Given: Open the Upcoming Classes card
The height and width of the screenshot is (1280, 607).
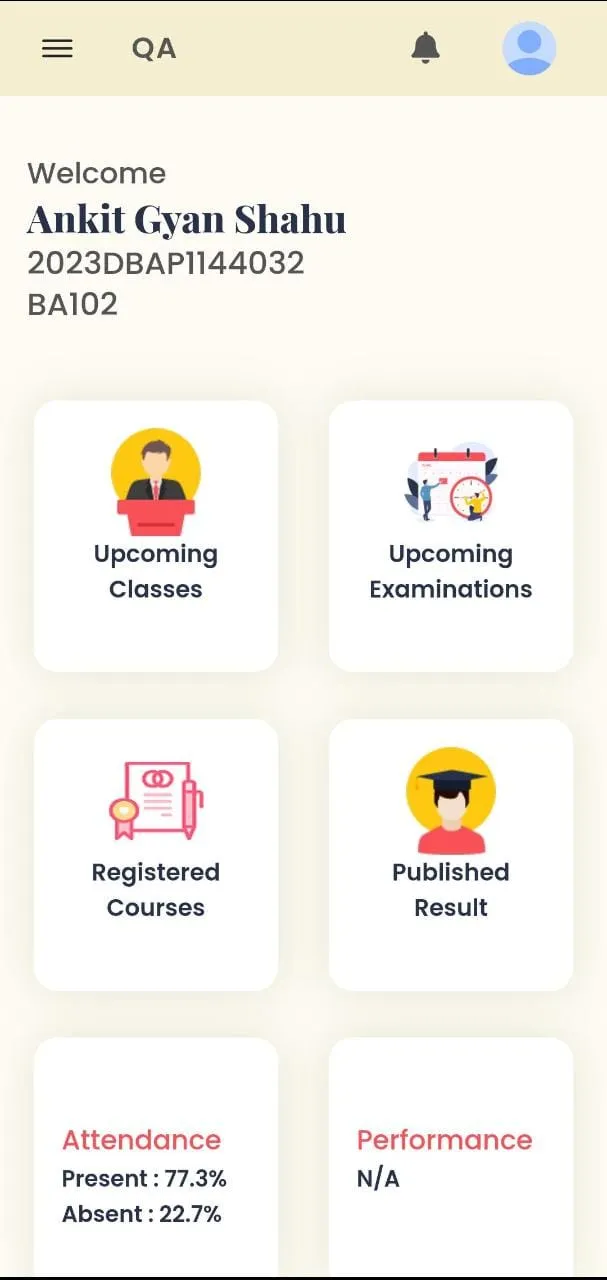Looking at the screenshot, I should (156, 536).
